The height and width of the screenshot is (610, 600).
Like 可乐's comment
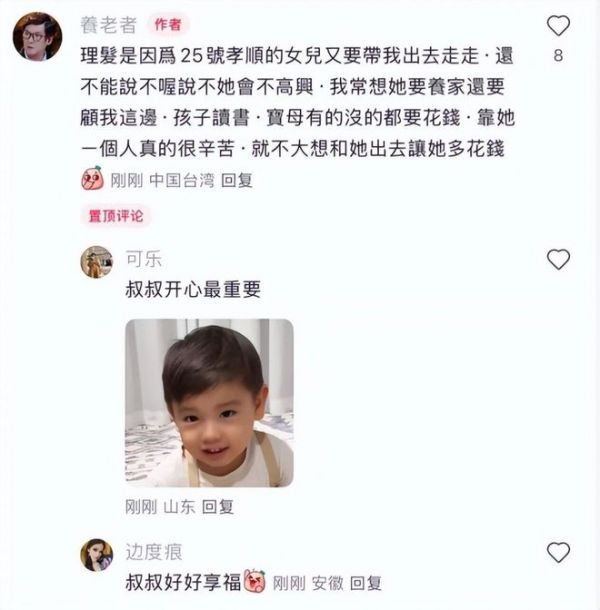(x=558, y=260)
